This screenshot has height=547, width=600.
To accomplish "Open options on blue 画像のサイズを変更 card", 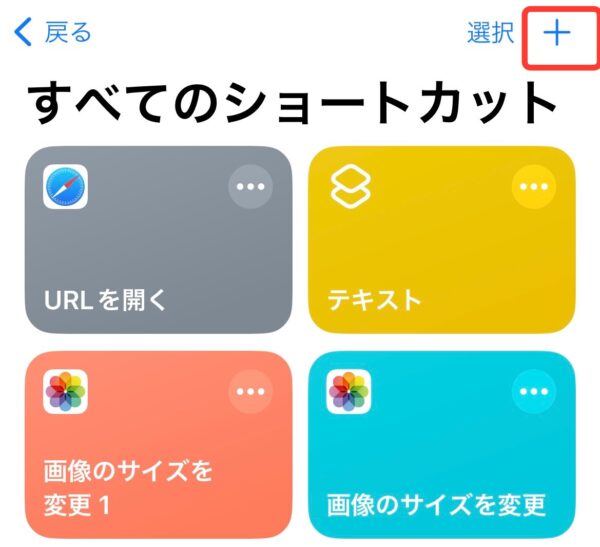I will [x=533, y=391].
